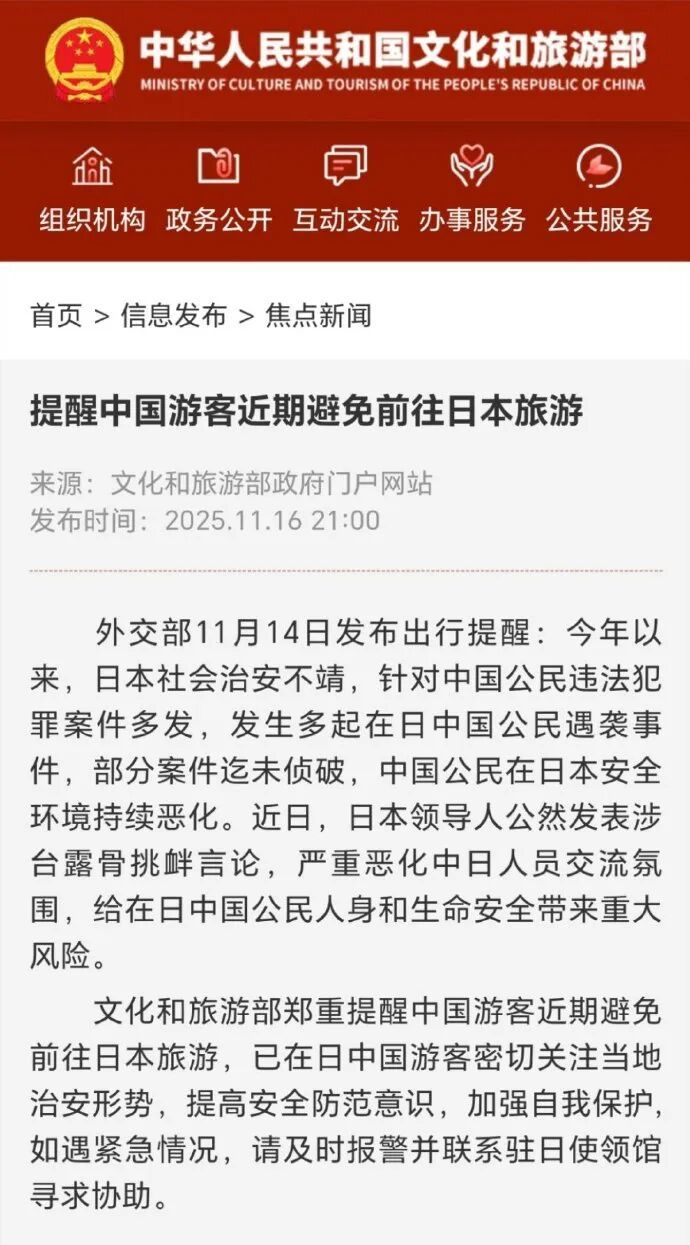The height and width of the screenshot is (1245, 690).
Task: Switch to 互动交流 section
Action: (x=345, y=190)
